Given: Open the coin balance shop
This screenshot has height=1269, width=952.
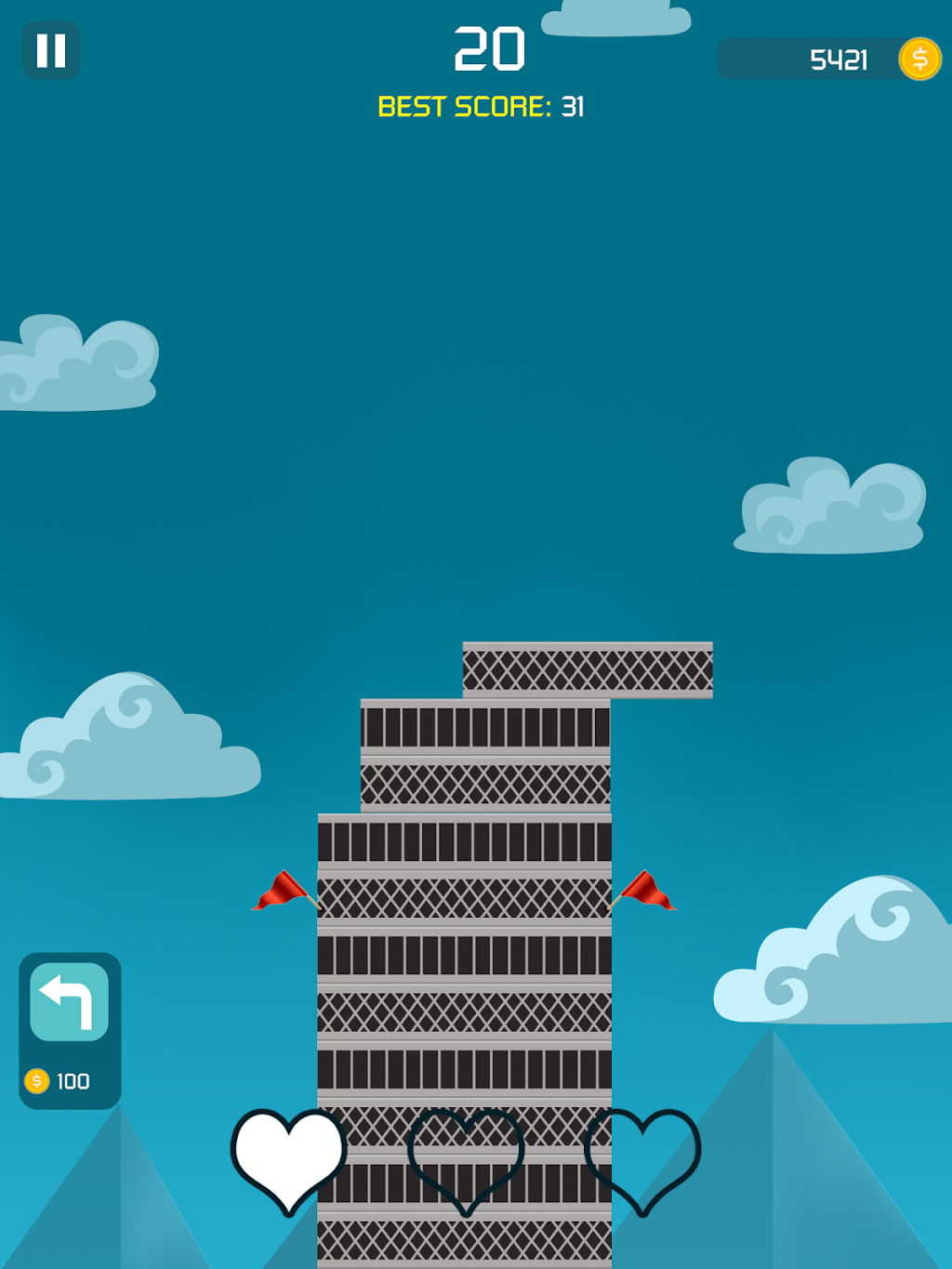Looking at the screenshot, I should pos(919,59).
